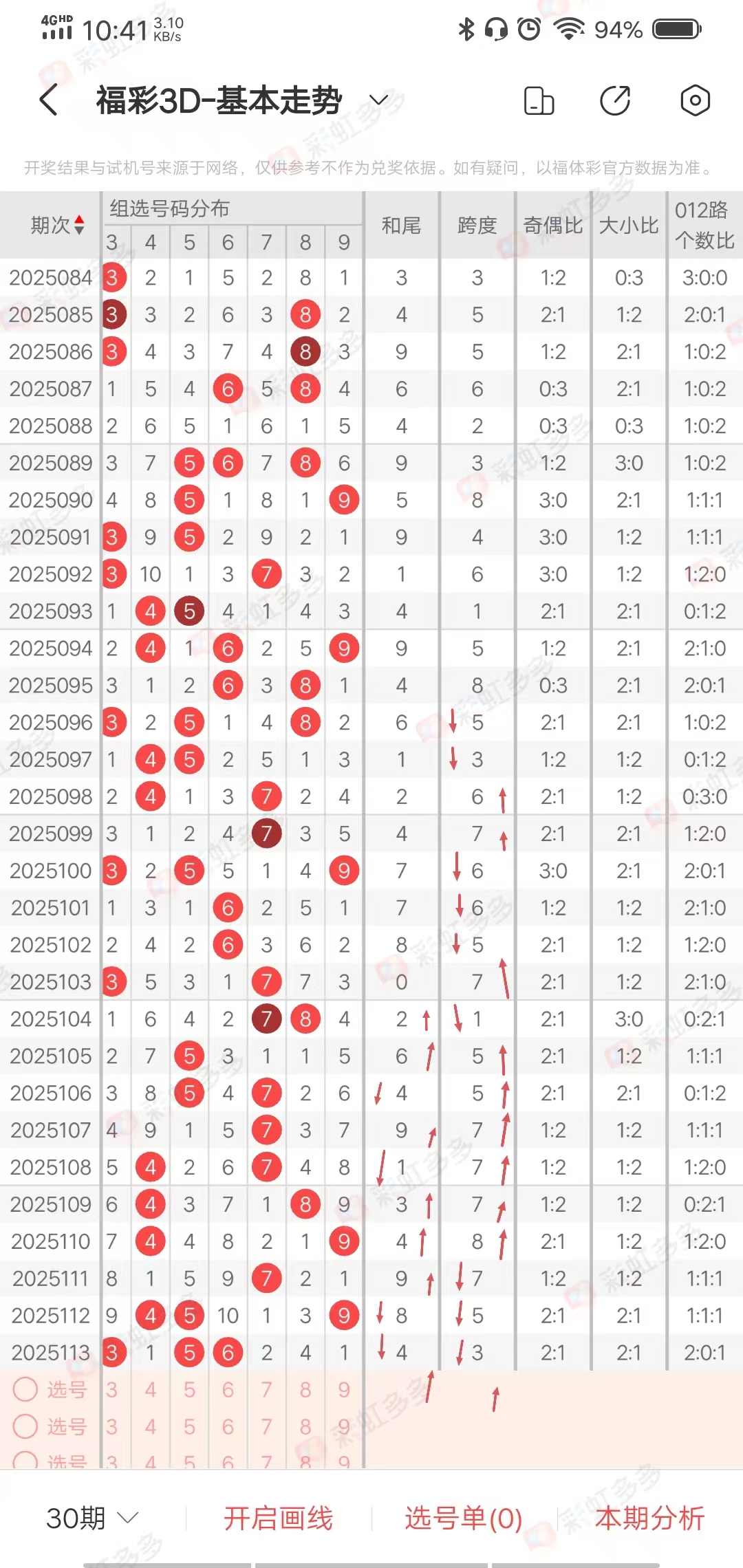This screenshot has height=1568, width=743.
Task: Enable drawing with 开启画线
Action: pyautogui.click(x=278, y=1518)
